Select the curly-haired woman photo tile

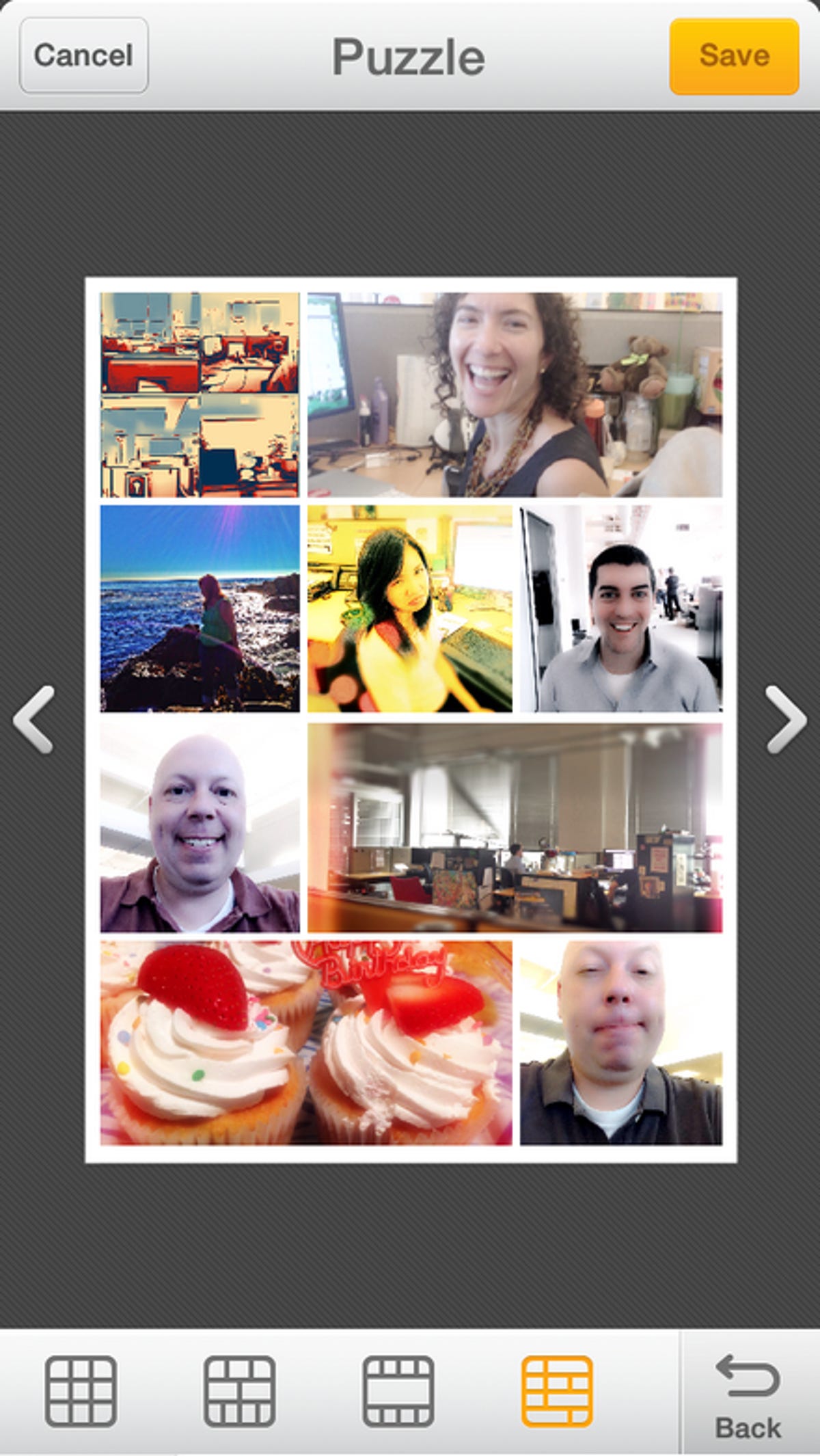(x=515, y=394)
